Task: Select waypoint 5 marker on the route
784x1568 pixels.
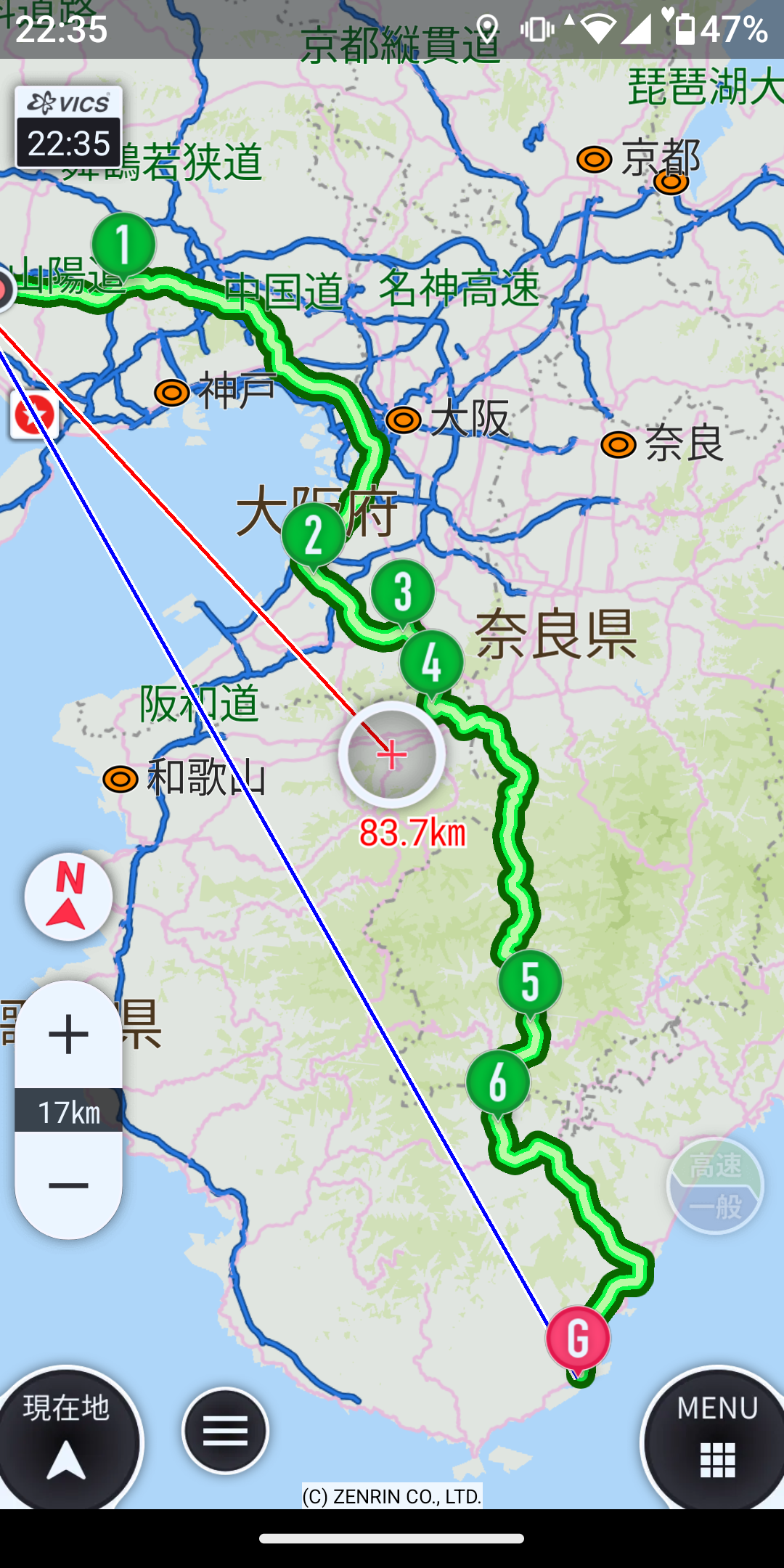Action: pos(530,981)
